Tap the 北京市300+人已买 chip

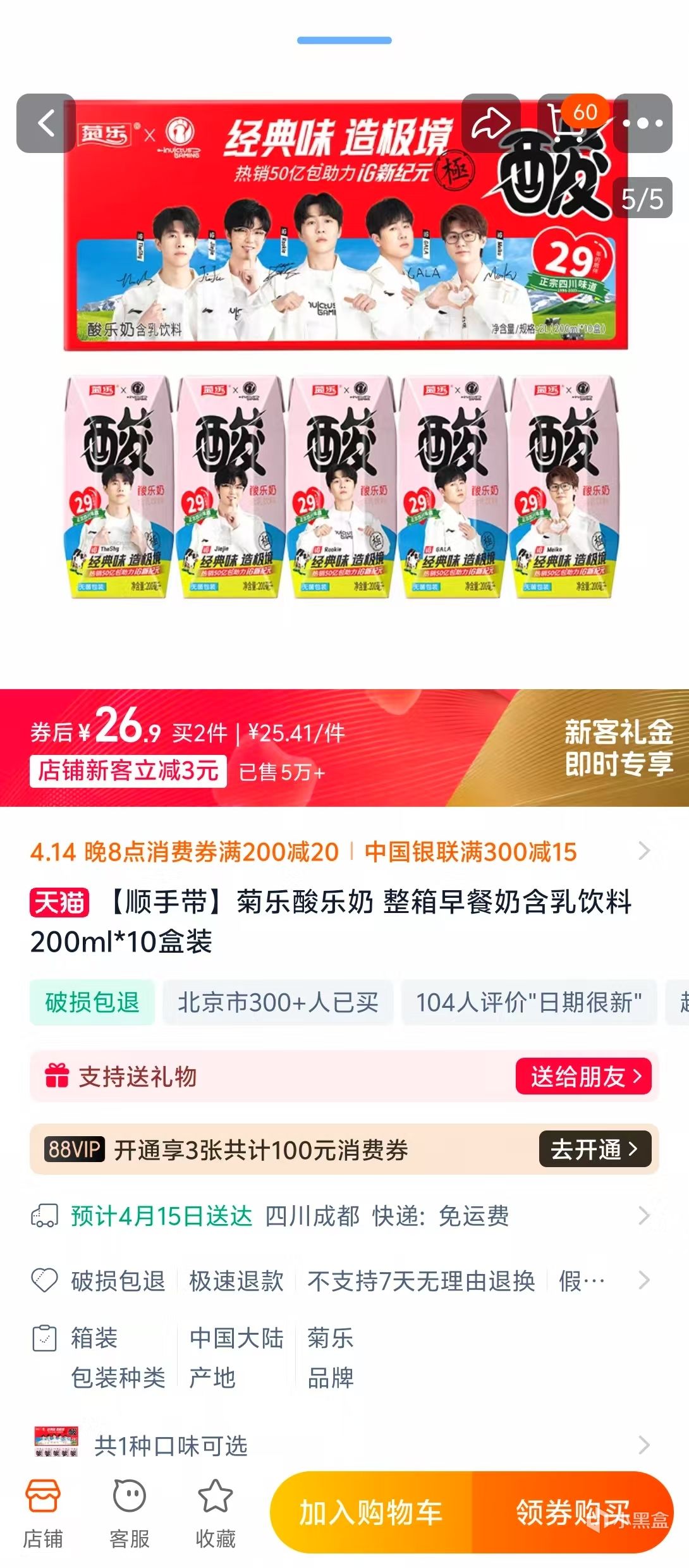click(x=278, y=1003)
